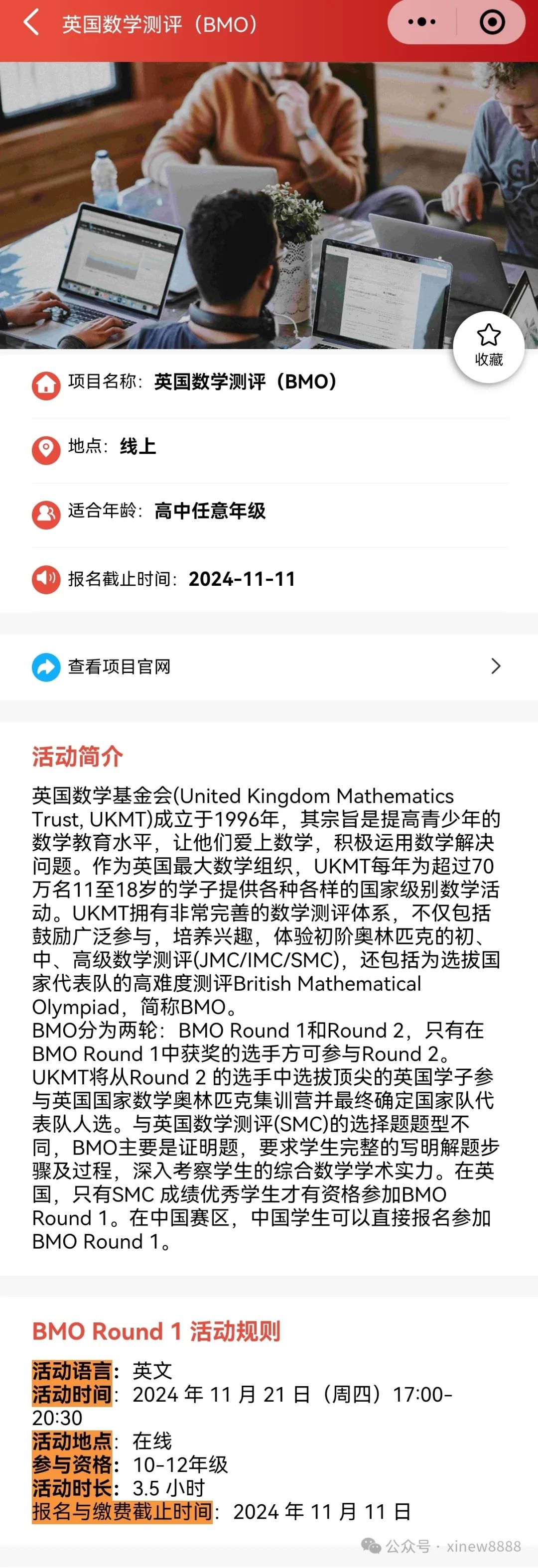The image size is (538, 1568).
Task: Open 查看项目官网 official website link
Action: 268,666
